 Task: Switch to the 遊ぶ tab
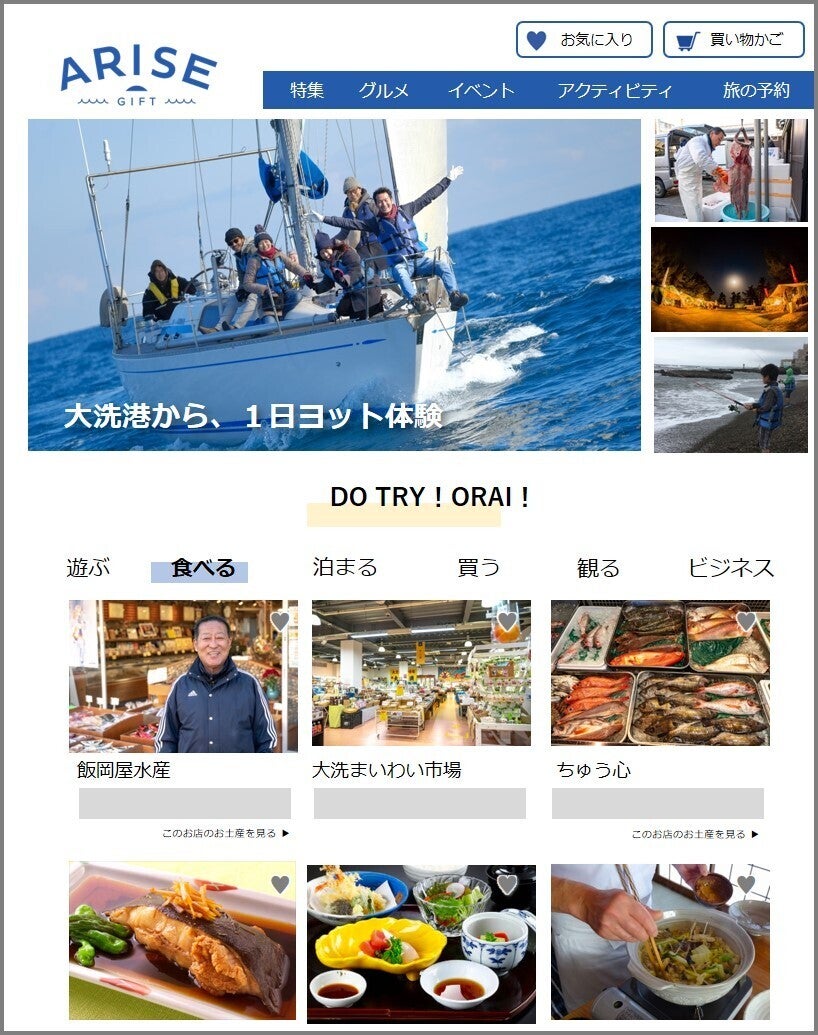click(88, 568)
